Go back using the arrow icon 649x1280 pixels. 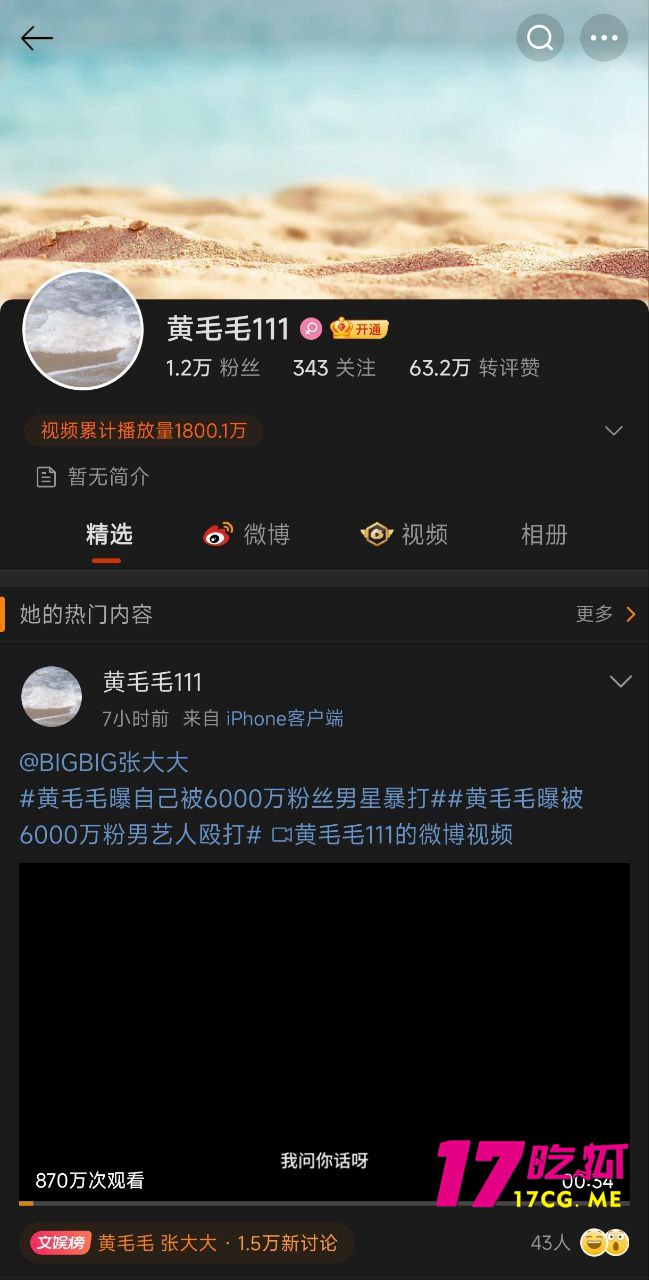36,38
